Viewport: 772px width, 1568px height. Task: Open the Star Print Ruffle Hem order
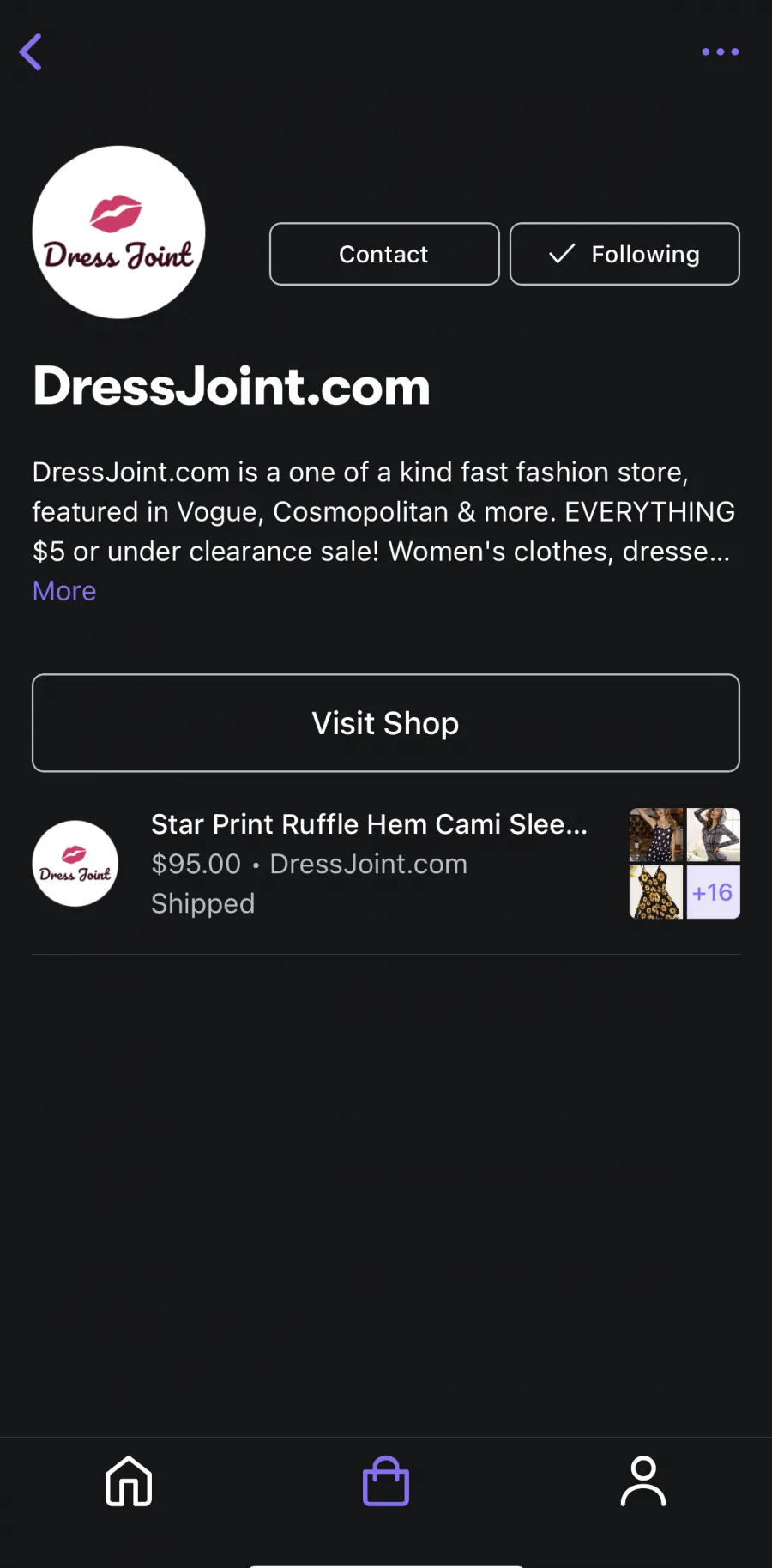point(386,864)
